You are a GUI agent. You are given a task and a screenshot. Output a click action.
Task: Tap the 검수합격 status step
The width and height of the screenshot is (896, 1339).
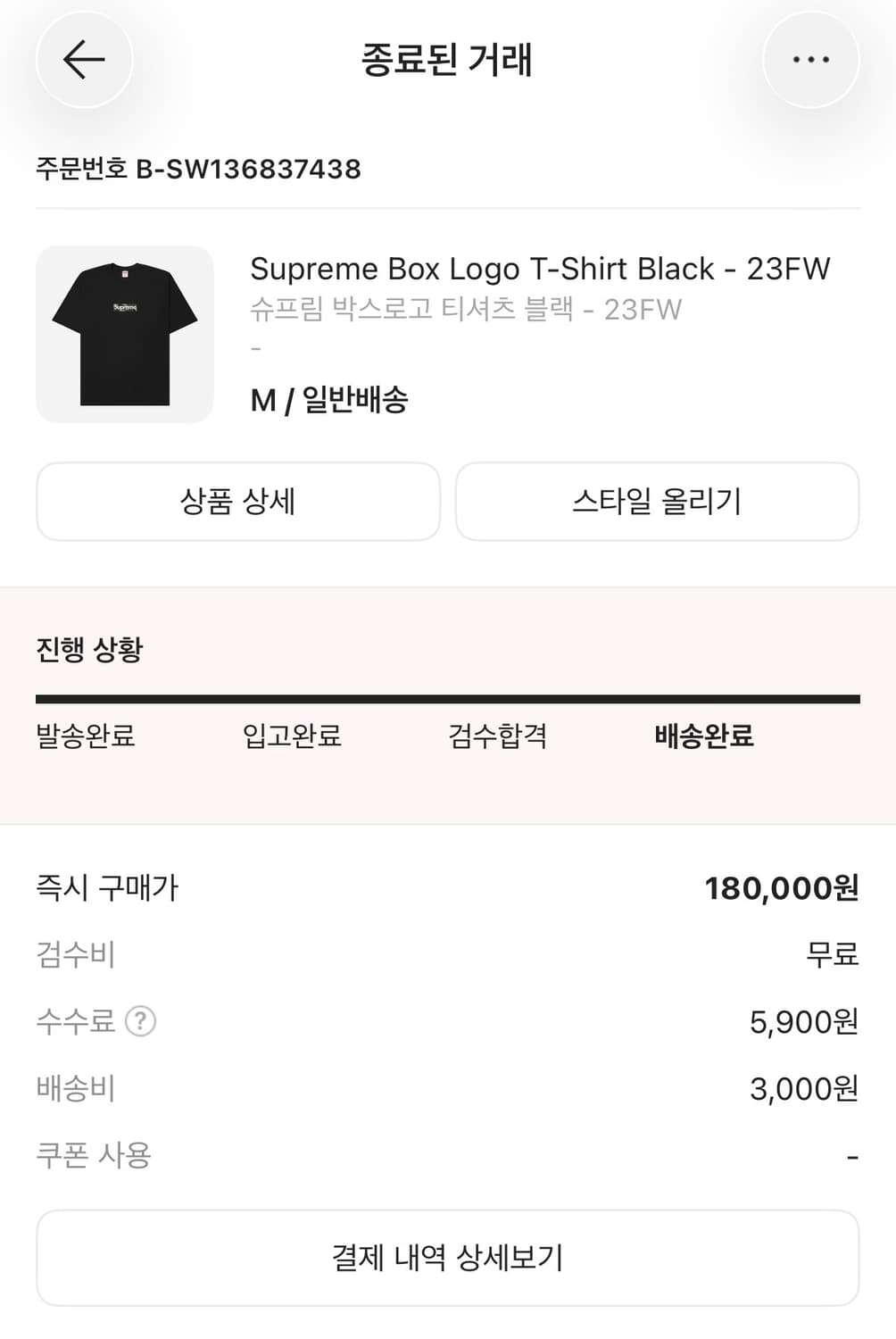[500, 735]
